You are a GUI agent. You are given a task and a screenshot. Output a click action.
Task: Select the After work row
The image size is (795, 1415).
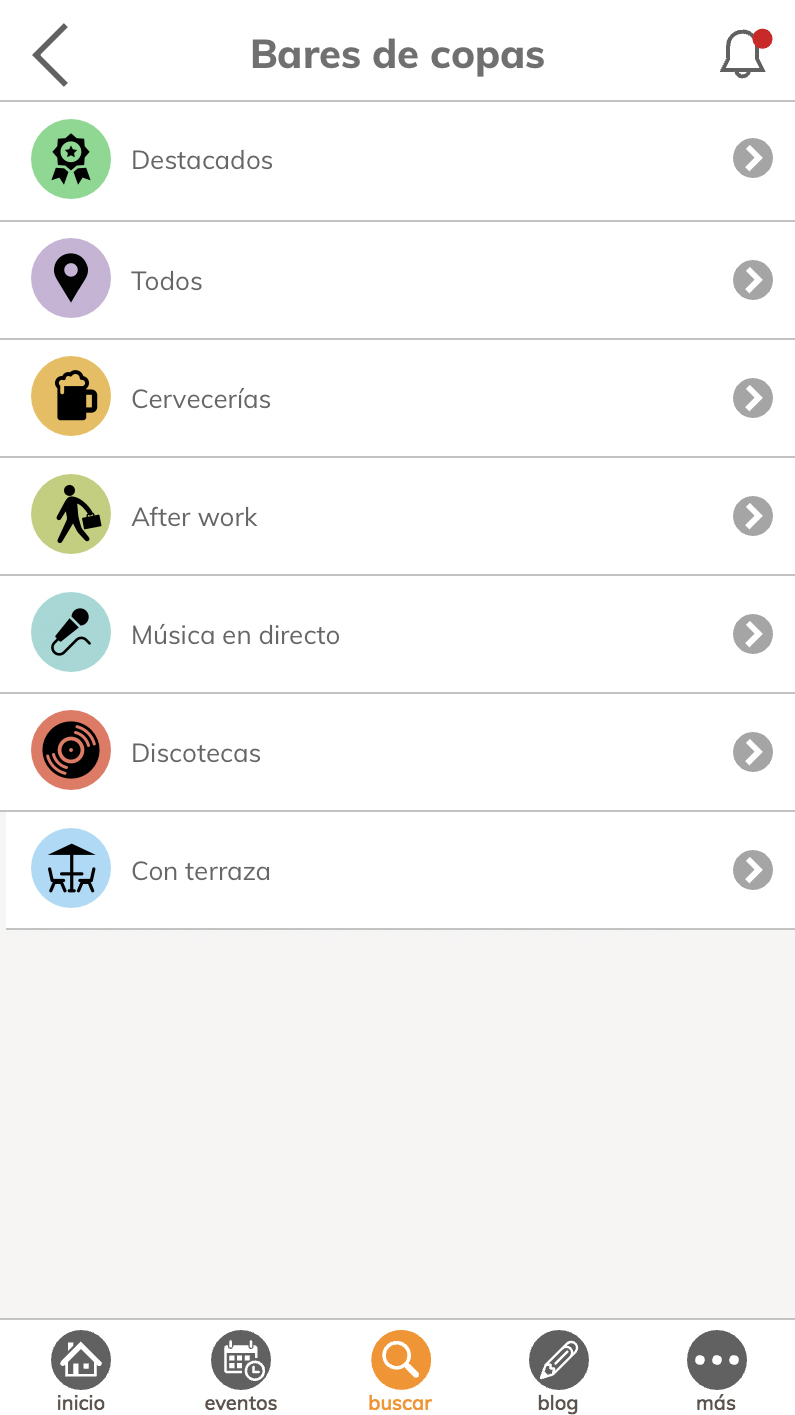tap(397, 516)
